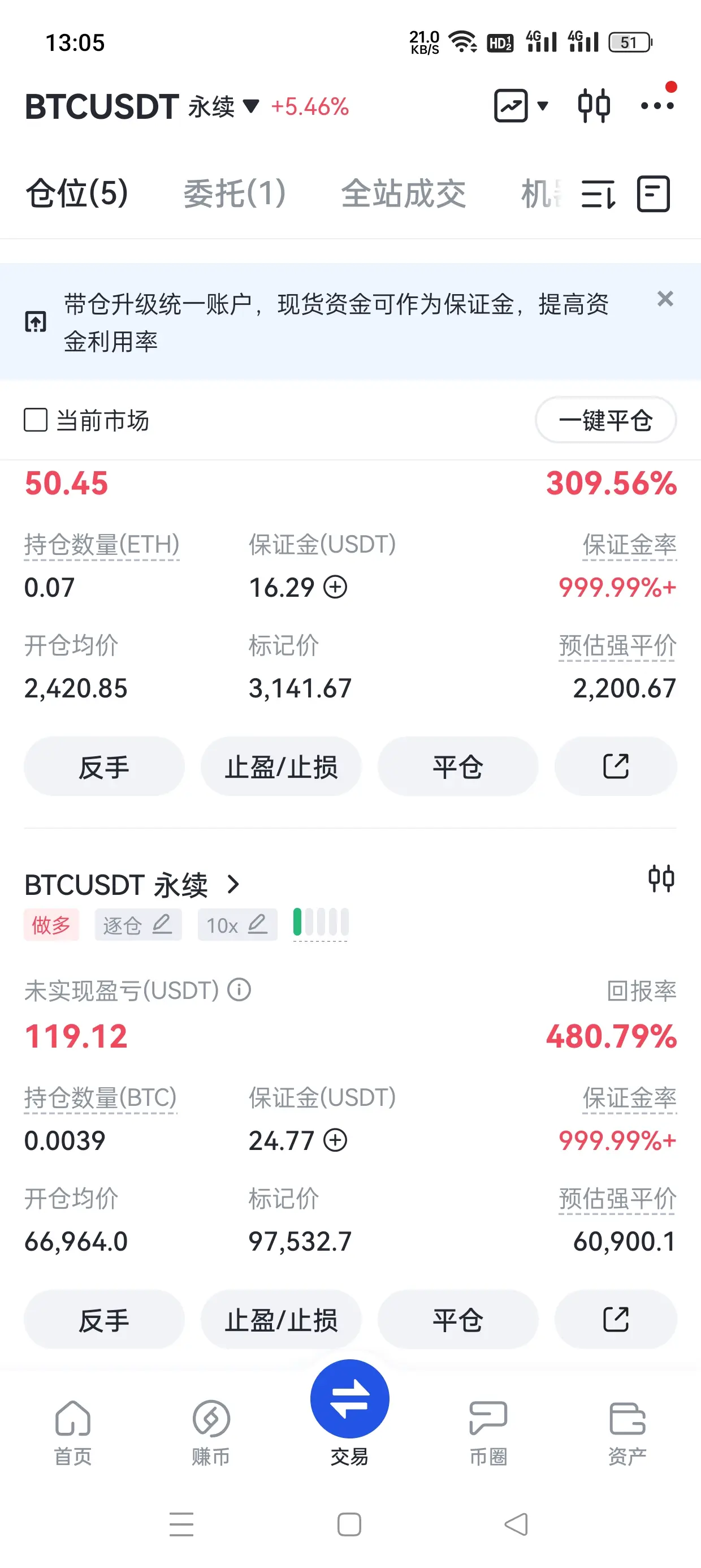Open the chart type dropdown icon
This screenshot has height=1568, width=701.
(x=521, y=106)
